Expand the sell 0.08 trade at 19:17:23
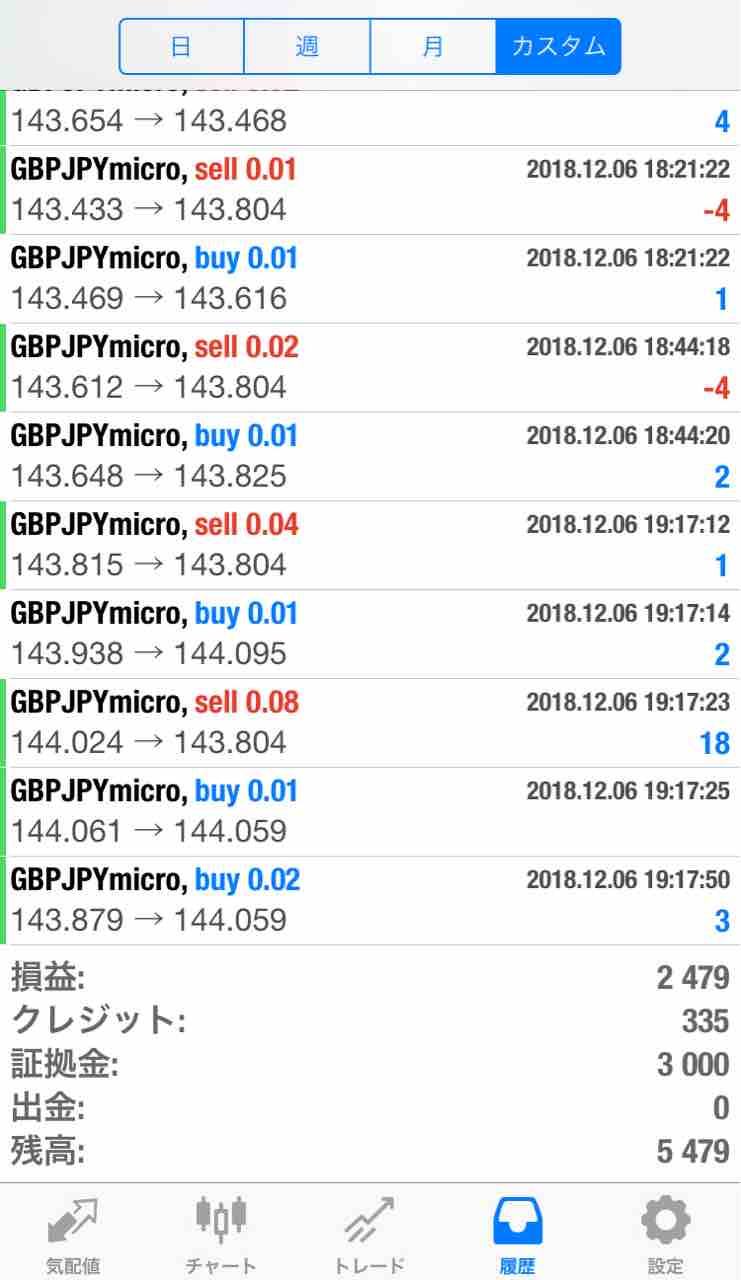 pos(370,723)
